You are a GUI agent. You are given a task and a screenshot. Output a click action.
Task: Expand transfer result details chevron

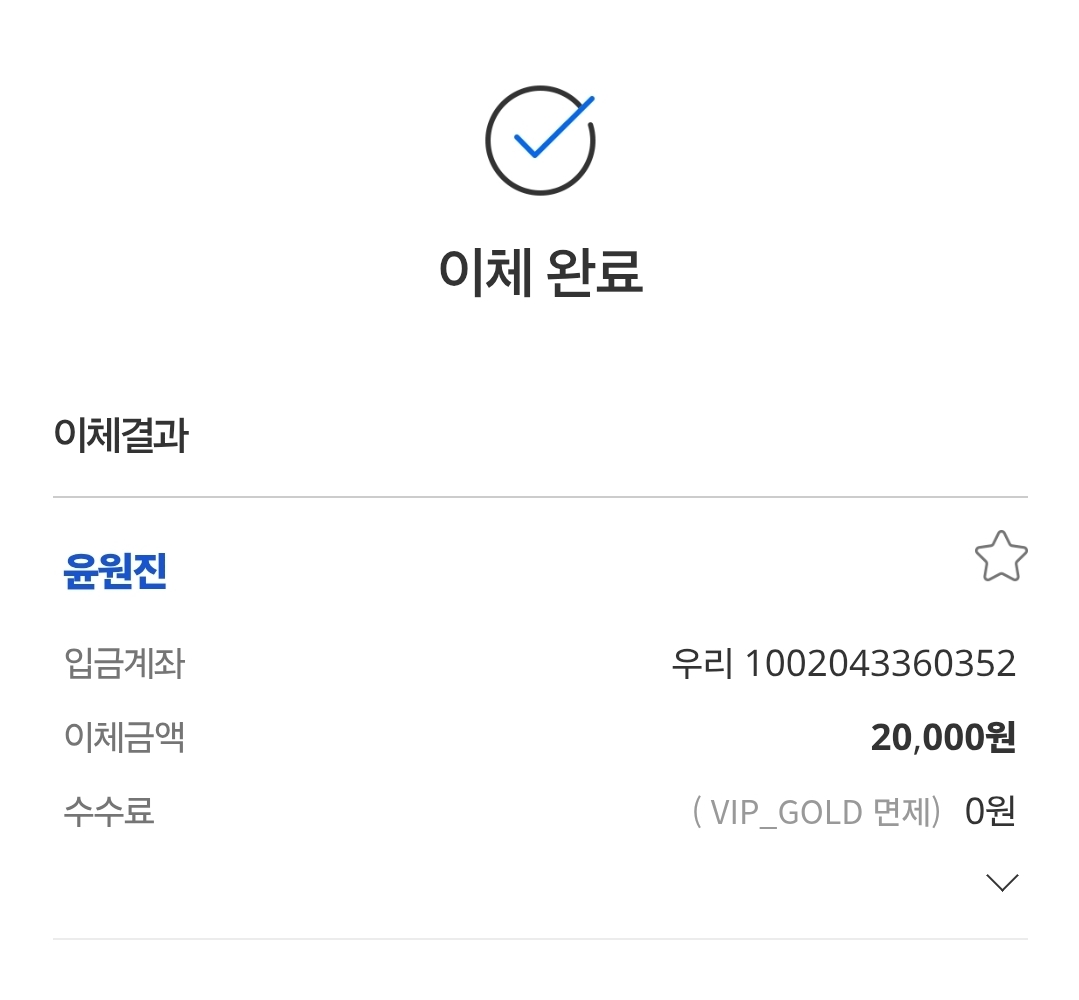(x=1001, y=882)
